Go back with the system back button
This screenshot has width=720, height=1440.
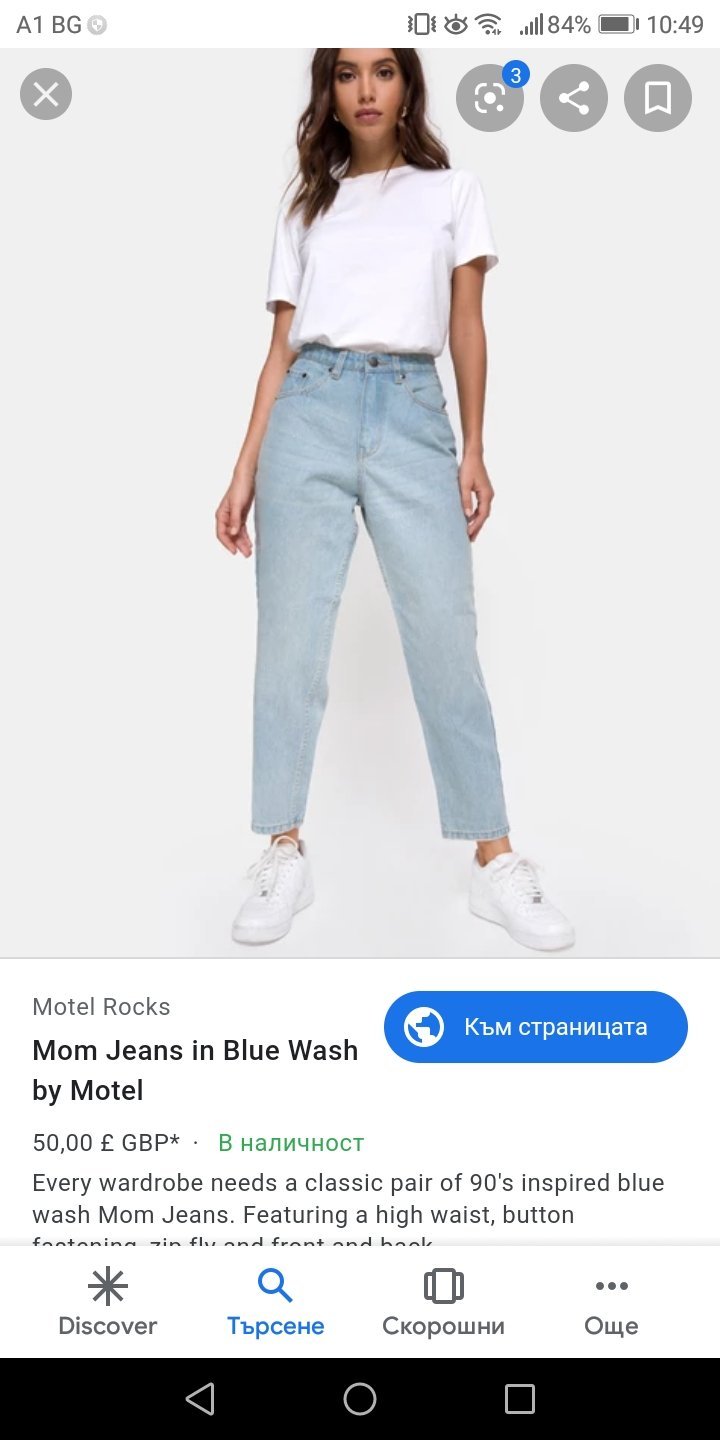coord(200,1398)
